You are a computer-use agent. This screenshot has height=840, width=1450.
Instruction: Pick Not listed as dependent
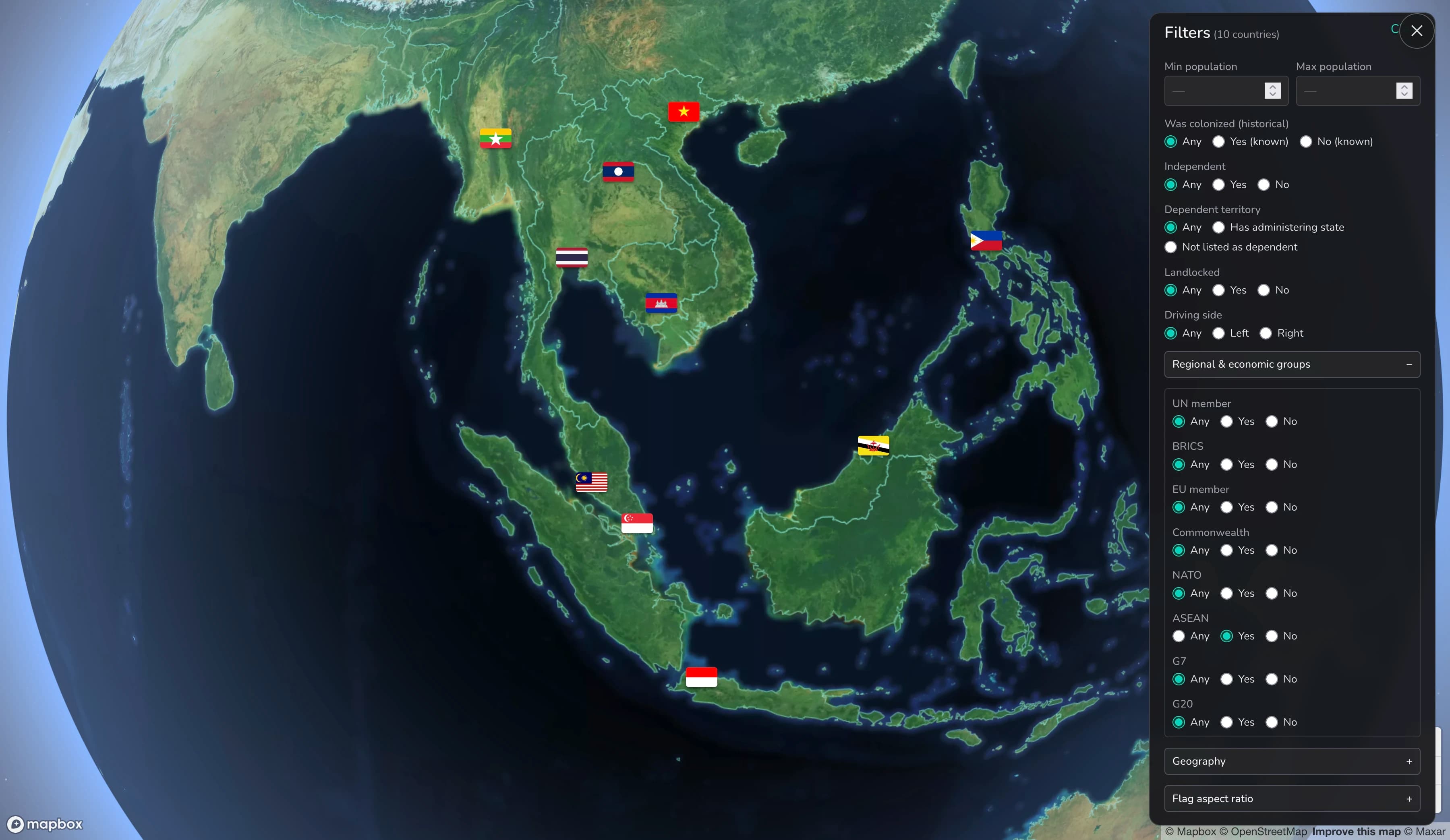tap(1170, 247)
